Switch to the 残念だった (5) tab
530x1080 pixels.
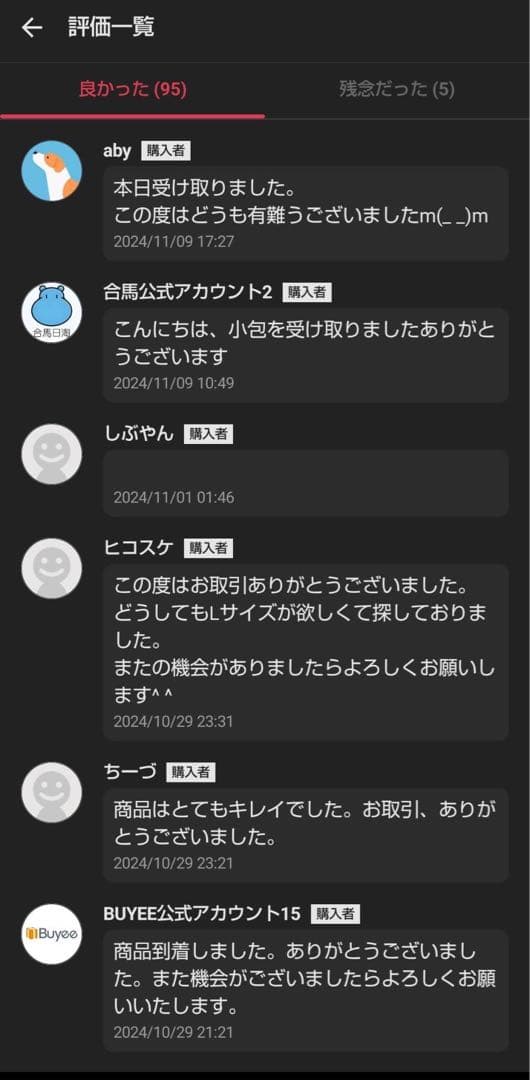coord(397,90)
